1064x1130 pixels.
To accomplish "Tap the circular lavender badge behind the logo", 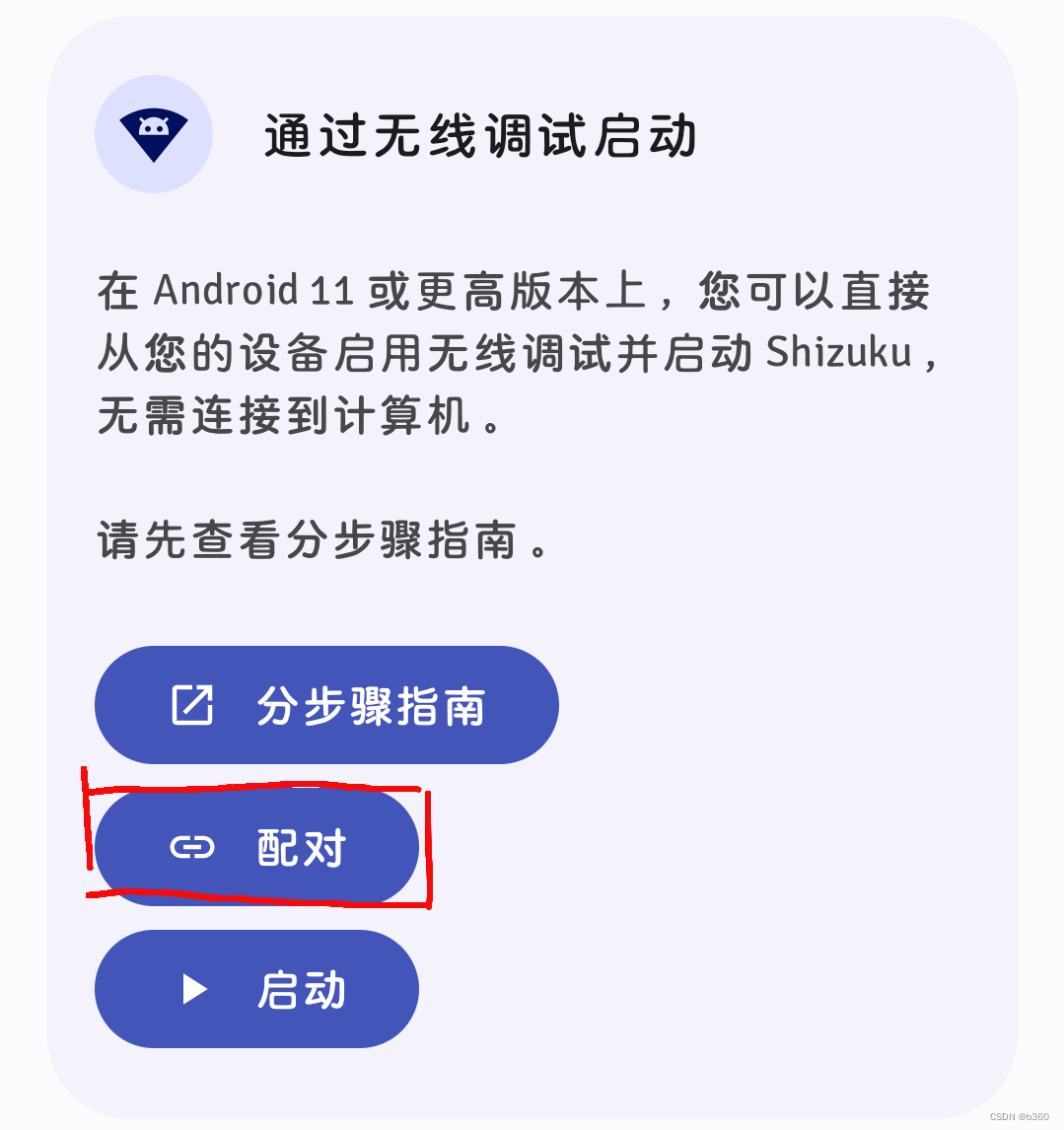I will [153, 133].
